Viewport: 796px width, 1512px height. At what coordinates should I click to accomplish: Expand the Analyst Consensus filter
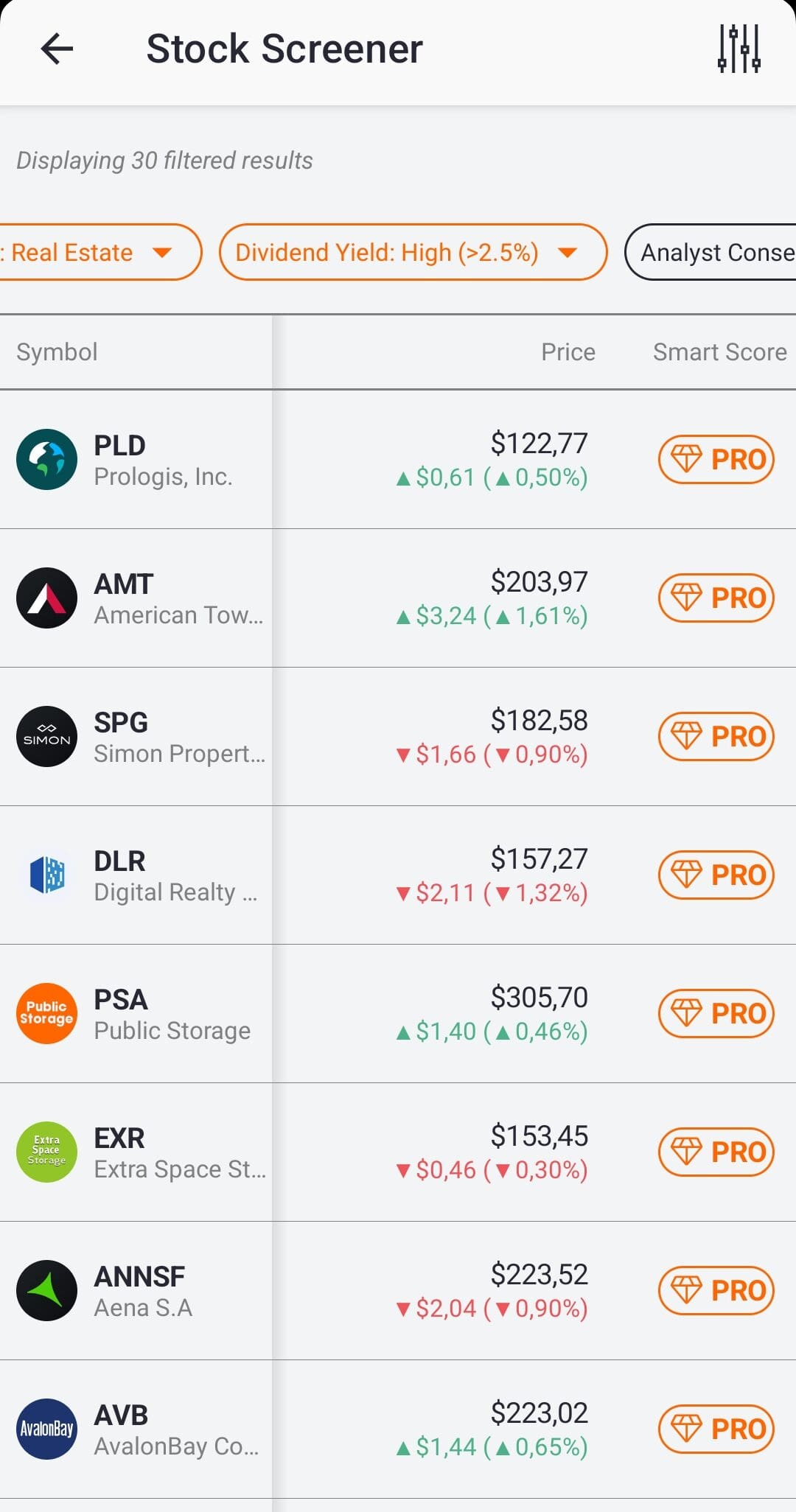(x=715, y=252)
